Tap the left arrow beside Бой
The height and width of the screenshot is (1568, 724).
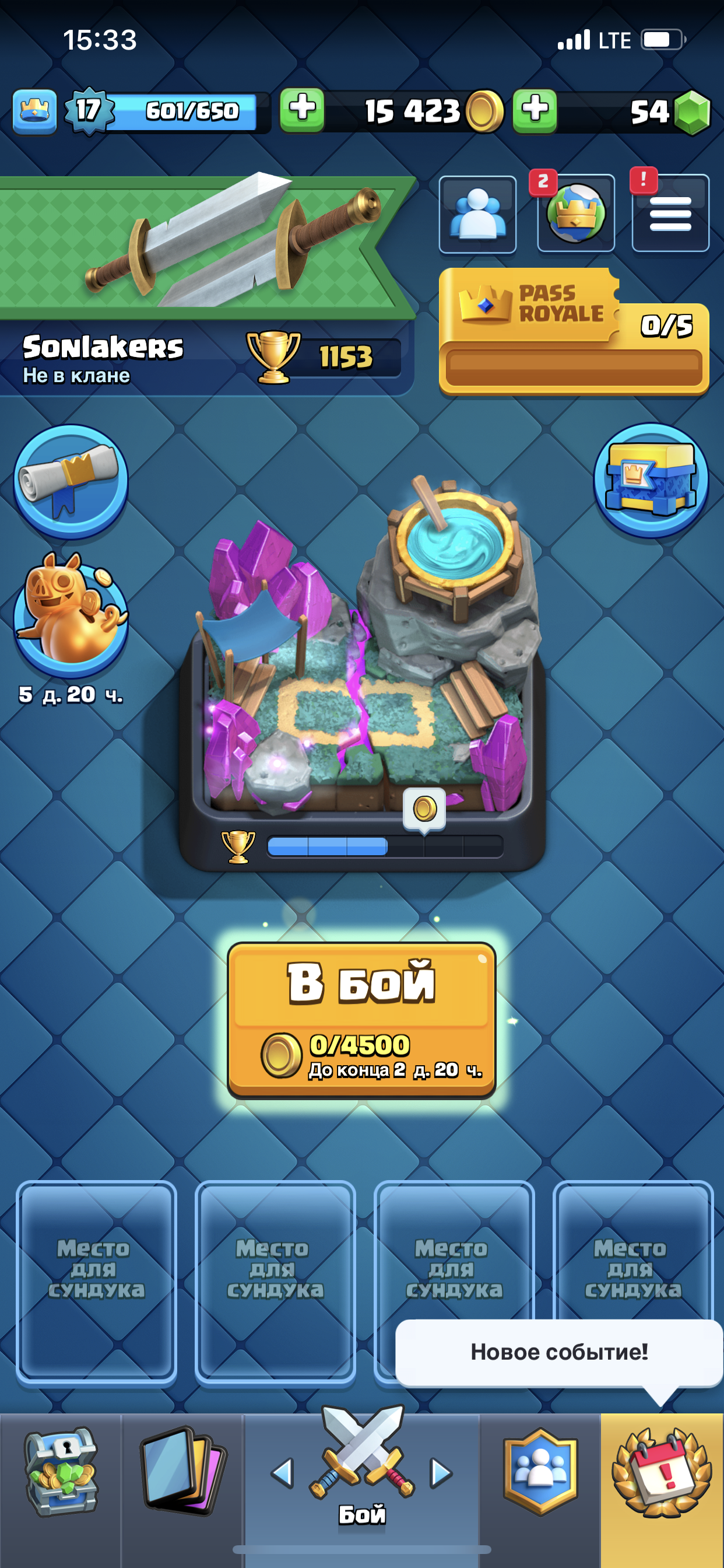(283, 1472)
